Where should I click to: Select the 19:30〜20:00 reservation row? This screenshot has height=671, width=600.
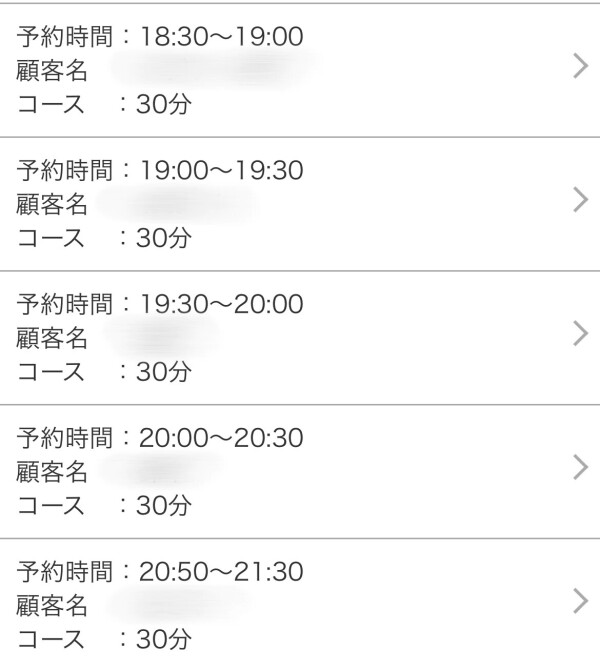tap(300, 337)
